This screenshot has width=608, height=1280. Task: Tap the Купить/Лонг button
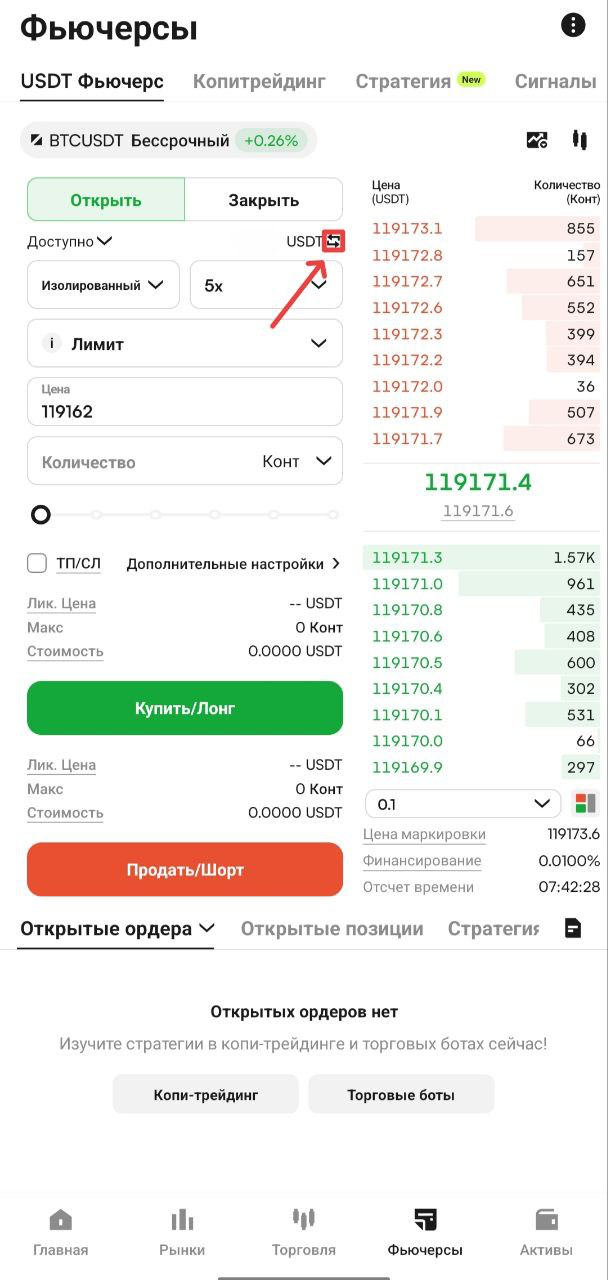pyautogui.click(x=185, y=708)
